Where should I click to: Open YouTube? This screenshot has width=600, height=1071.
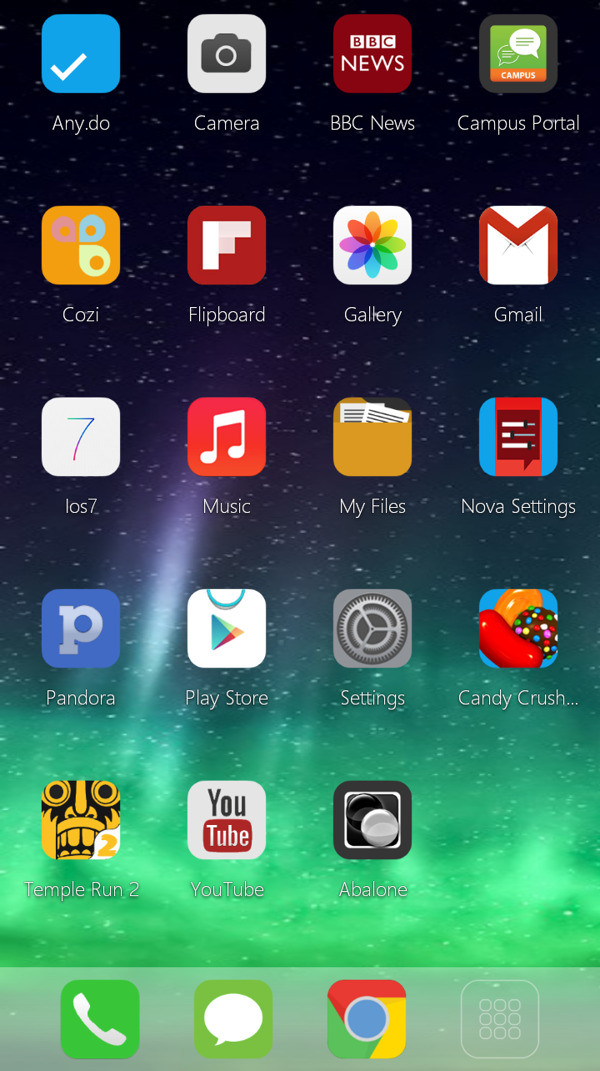tap(227, 820)
